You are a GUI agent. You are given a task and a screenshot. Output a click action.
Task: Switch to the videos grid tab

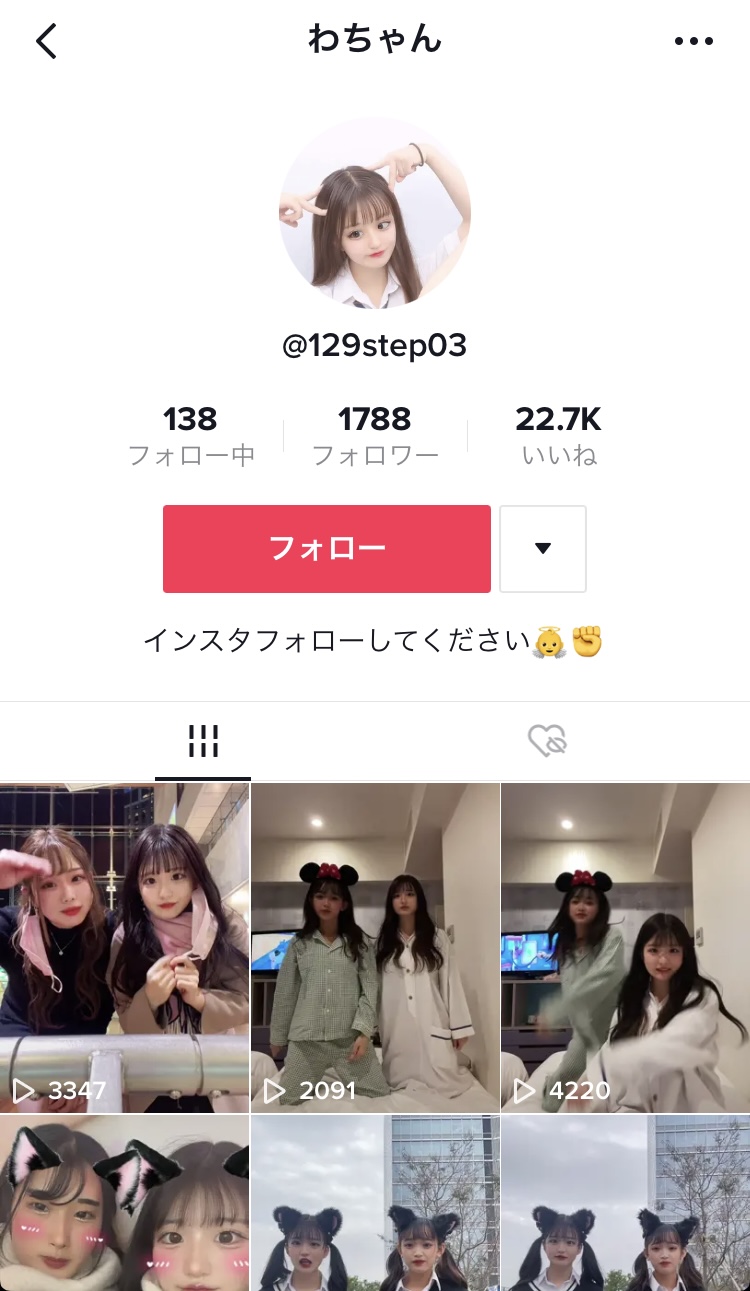point(203,741)
